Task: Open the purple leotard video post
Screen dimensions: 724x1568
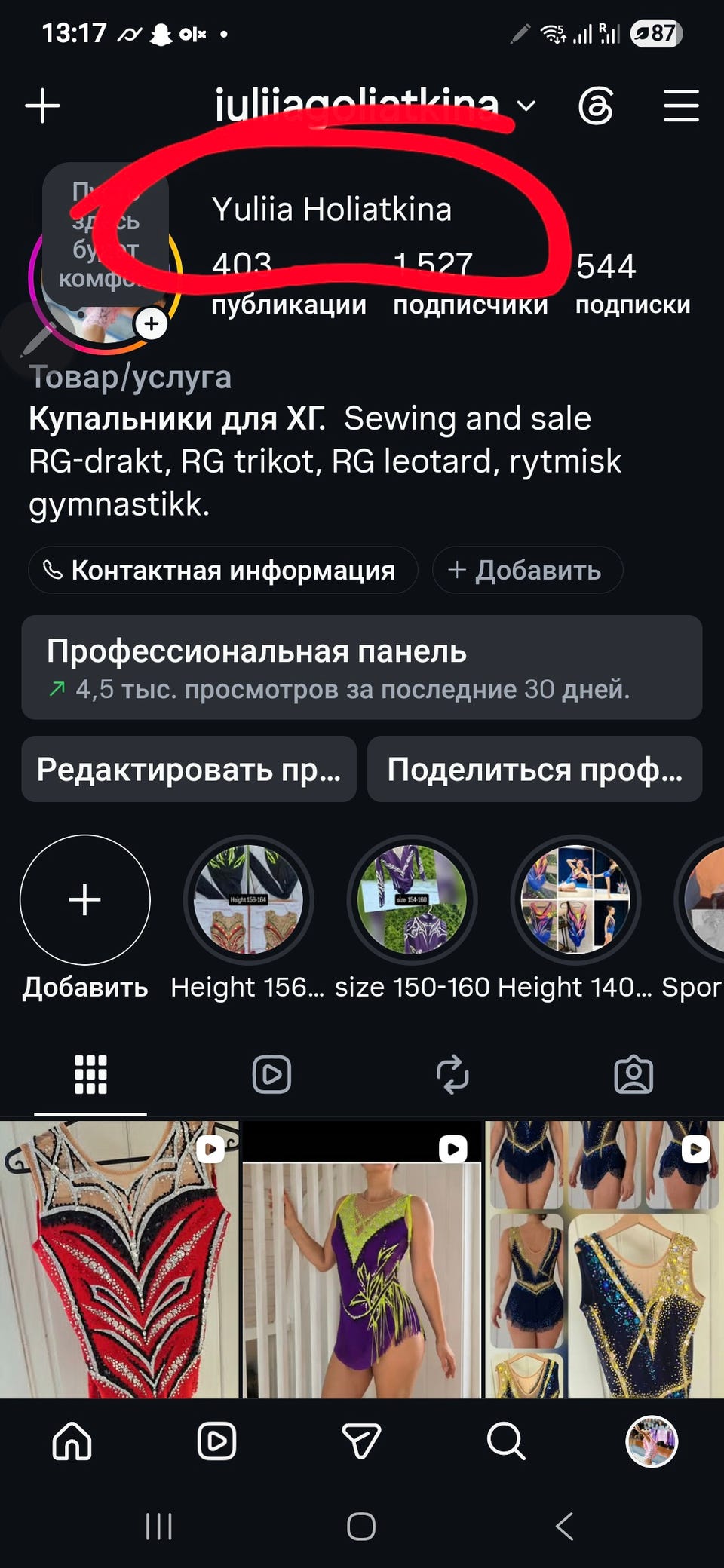Action: 361,1259
